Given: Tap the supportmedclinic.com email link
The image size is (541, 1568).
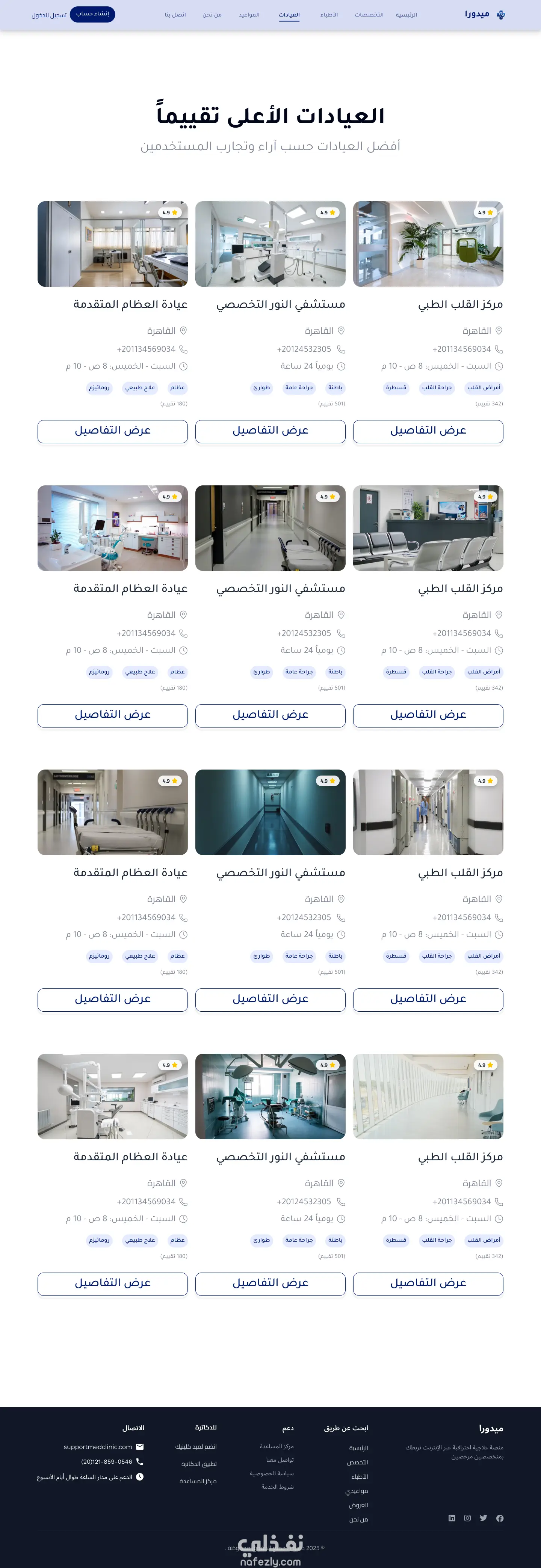Looking at the screenshot, I should click(x=98, y=1447).
